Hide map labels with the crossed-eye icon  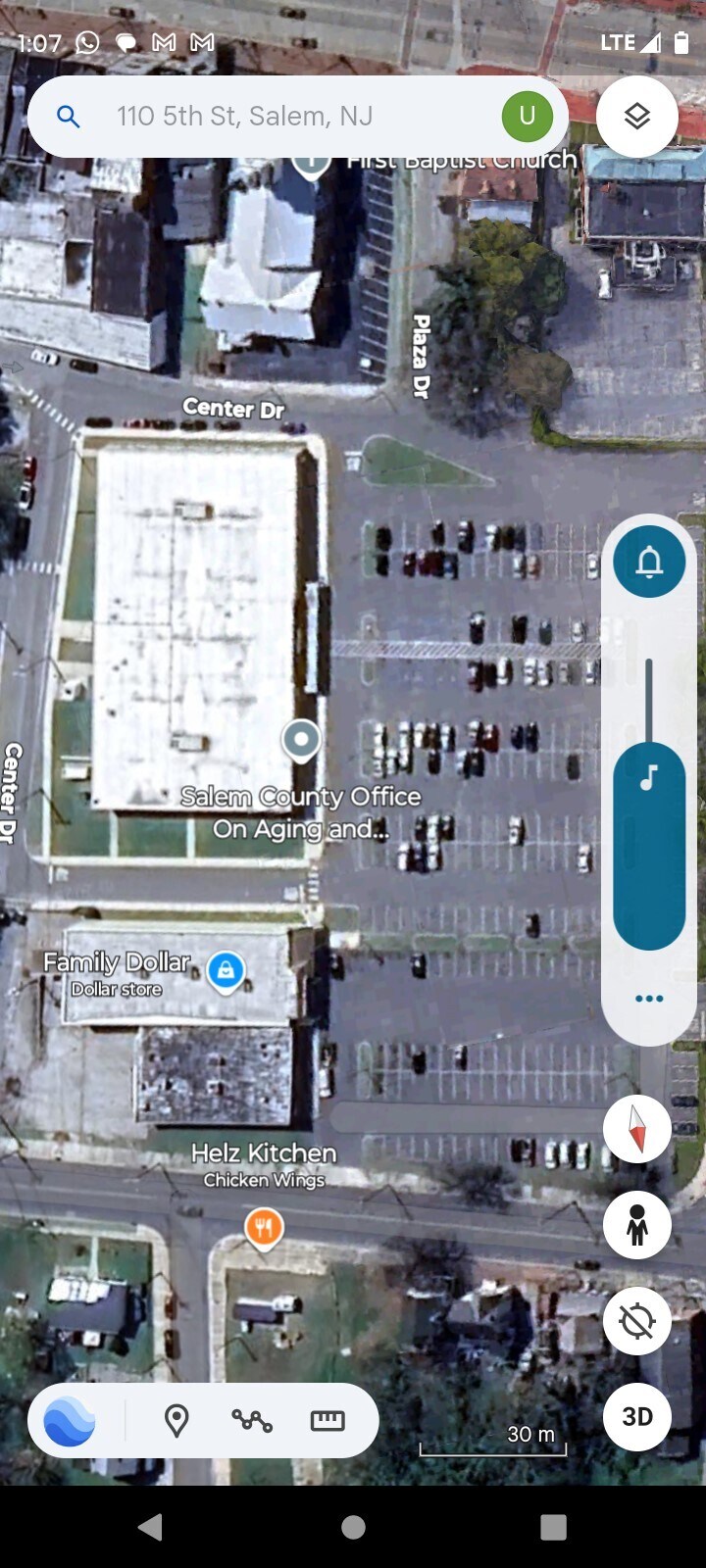click(636, 1321)
